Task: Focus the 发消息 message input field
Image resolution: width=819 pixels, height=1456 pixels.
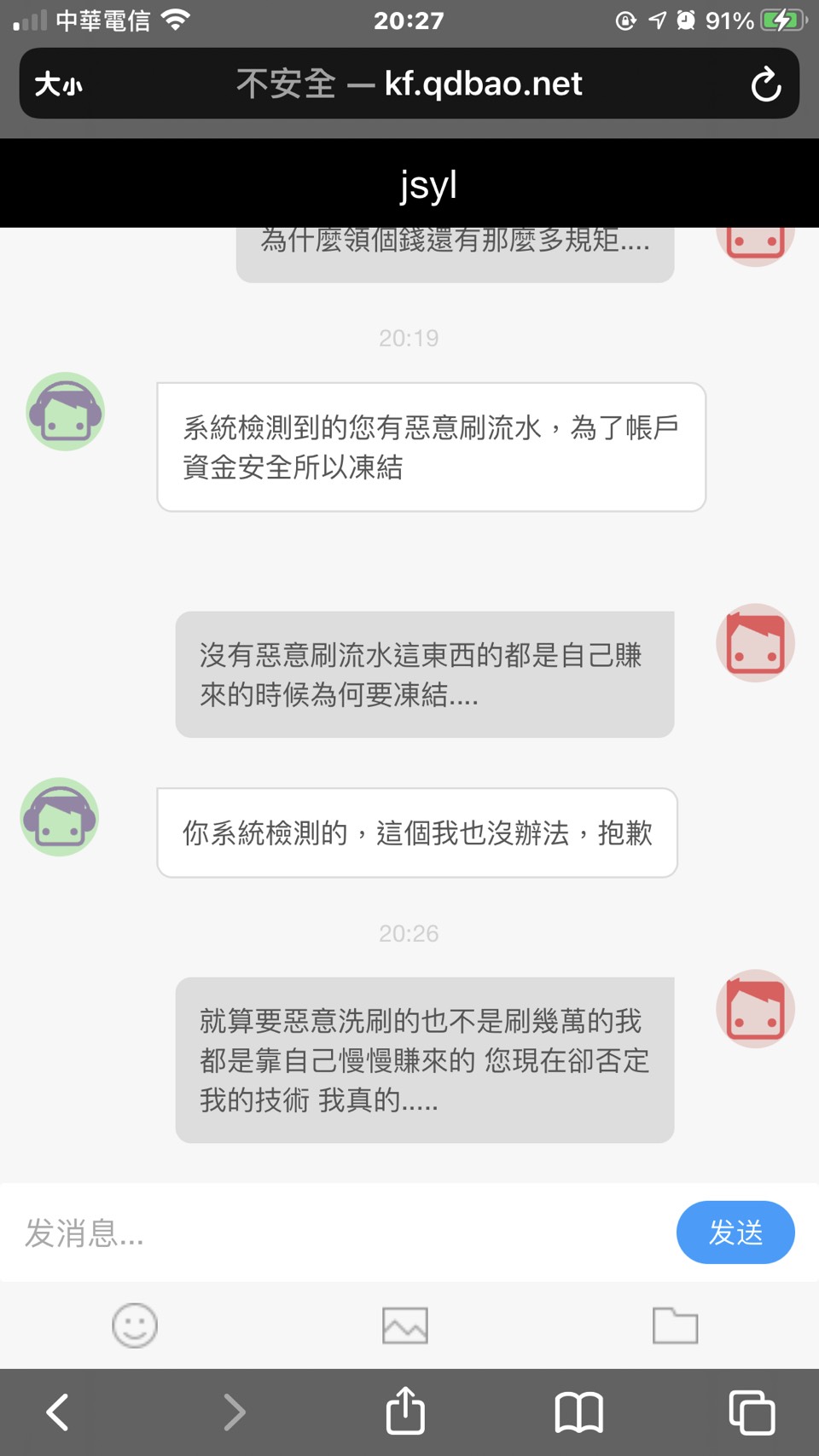Action: coord(341,1233)
